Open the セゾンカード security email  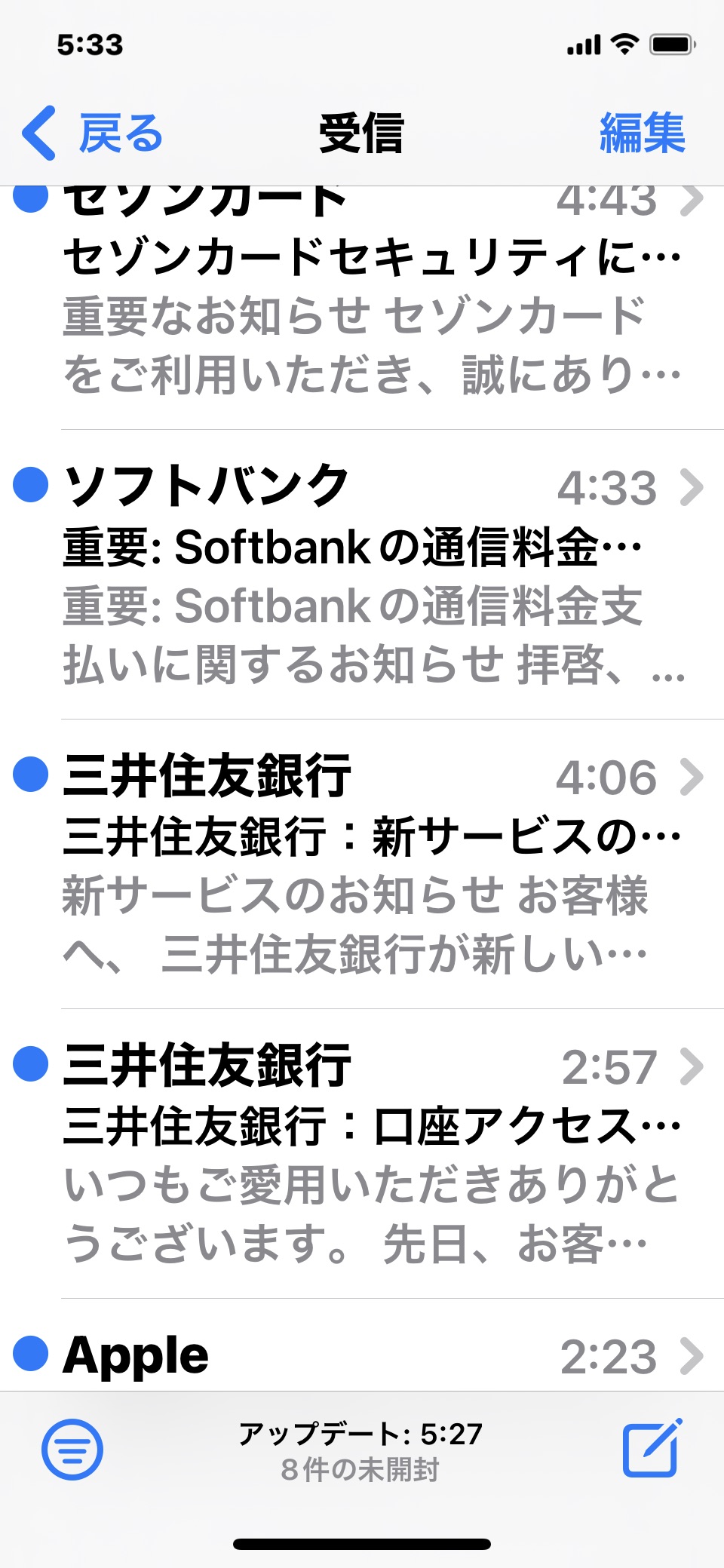click(362, 308)
